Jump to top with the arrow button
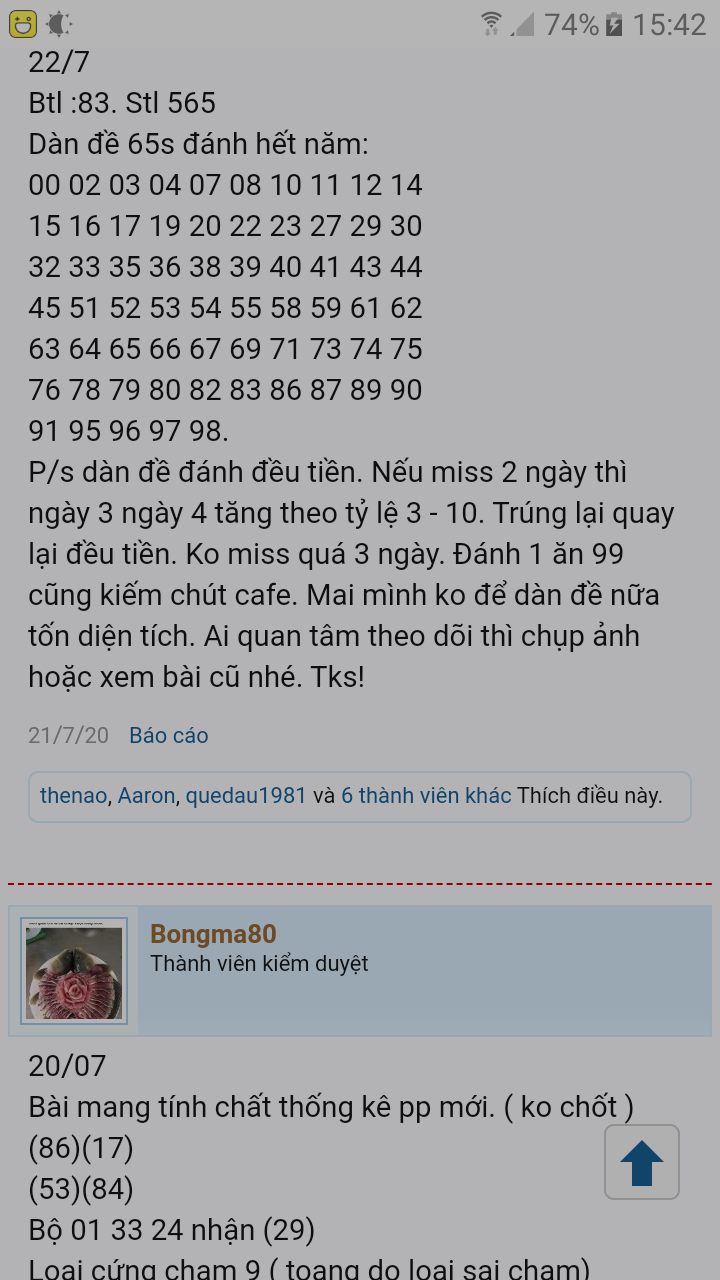720x1280 pixels. [642, 1162]
